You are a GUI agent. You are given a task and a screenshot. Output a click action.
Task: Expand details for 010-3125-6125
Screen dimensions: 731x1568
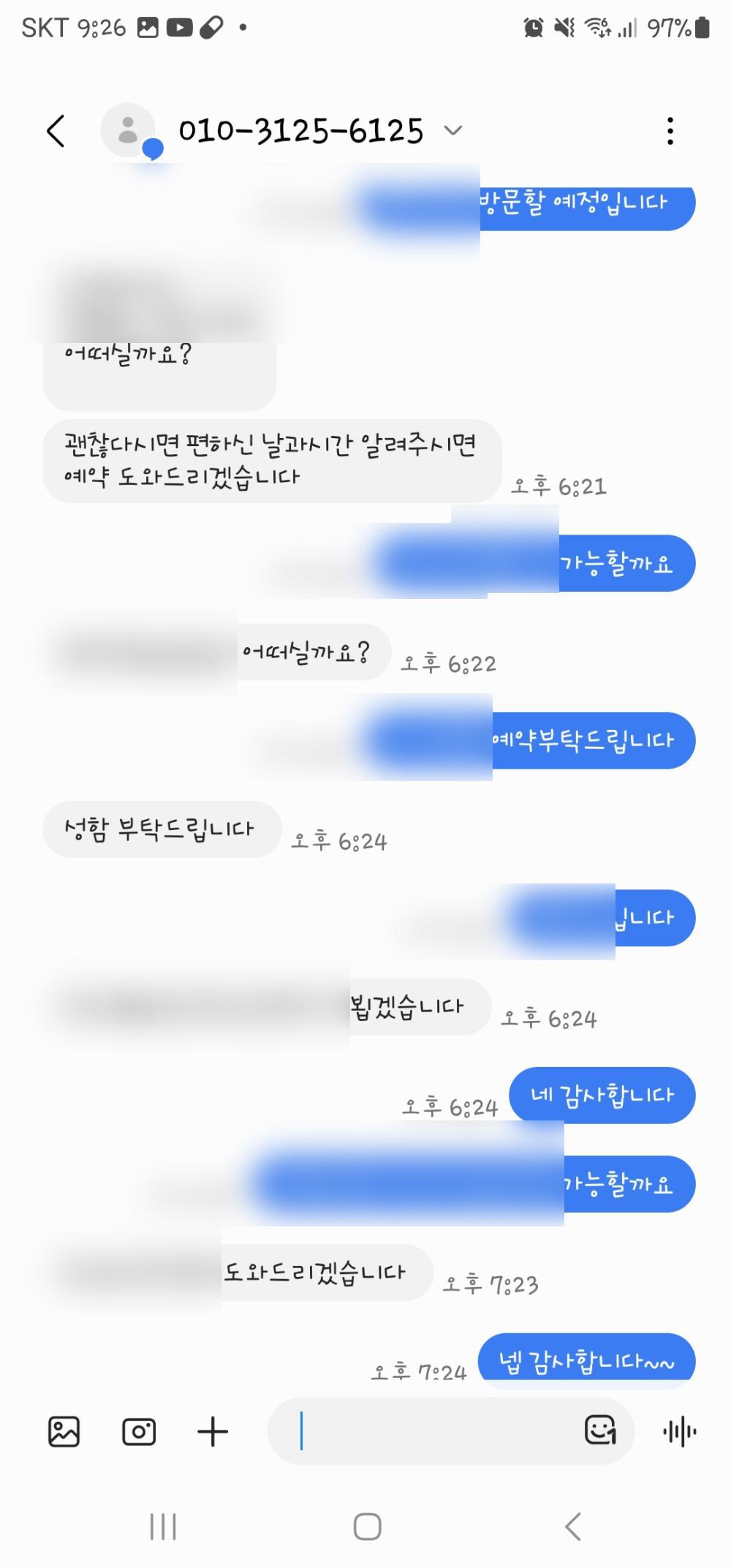pos(453,131)
